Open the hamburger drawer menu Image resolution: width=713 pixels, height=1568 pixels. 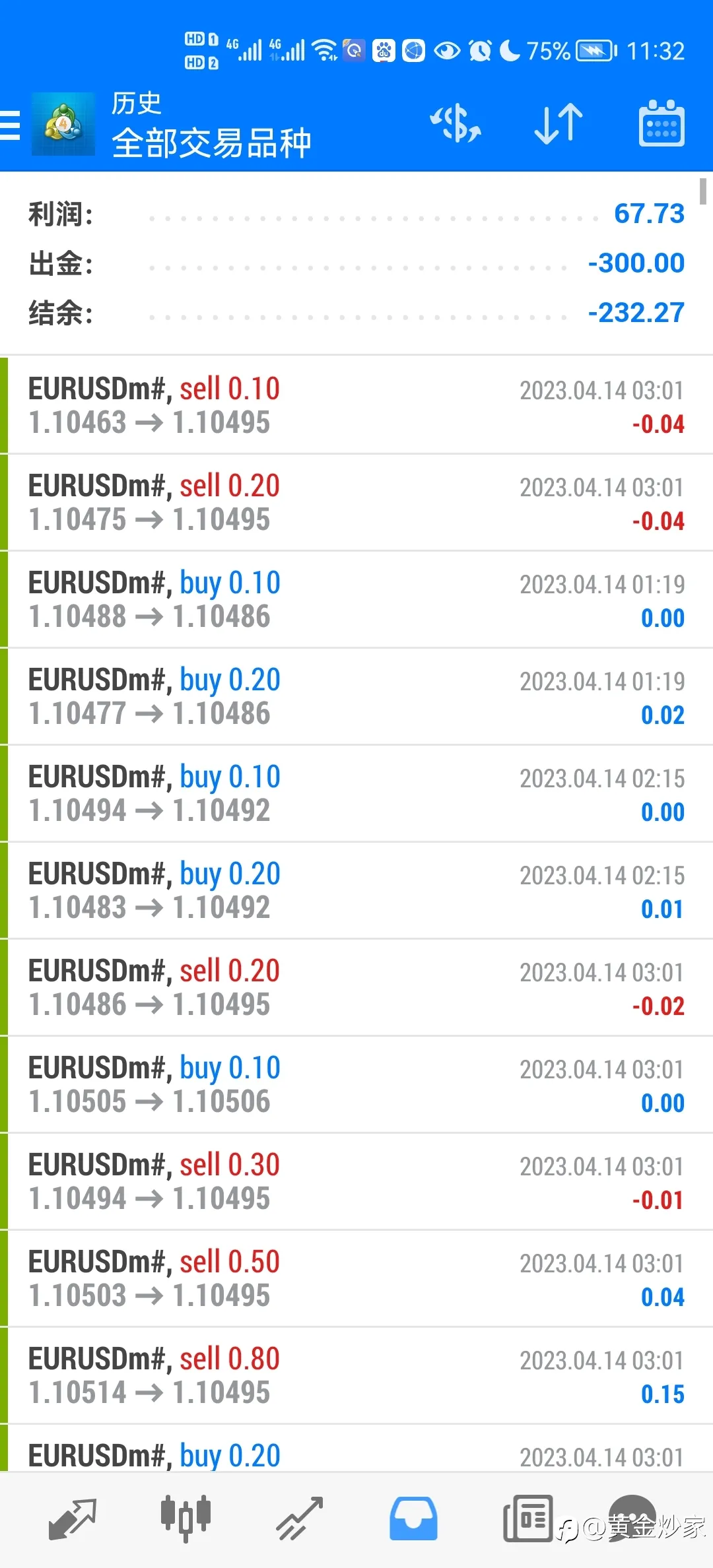click(10, 125)
